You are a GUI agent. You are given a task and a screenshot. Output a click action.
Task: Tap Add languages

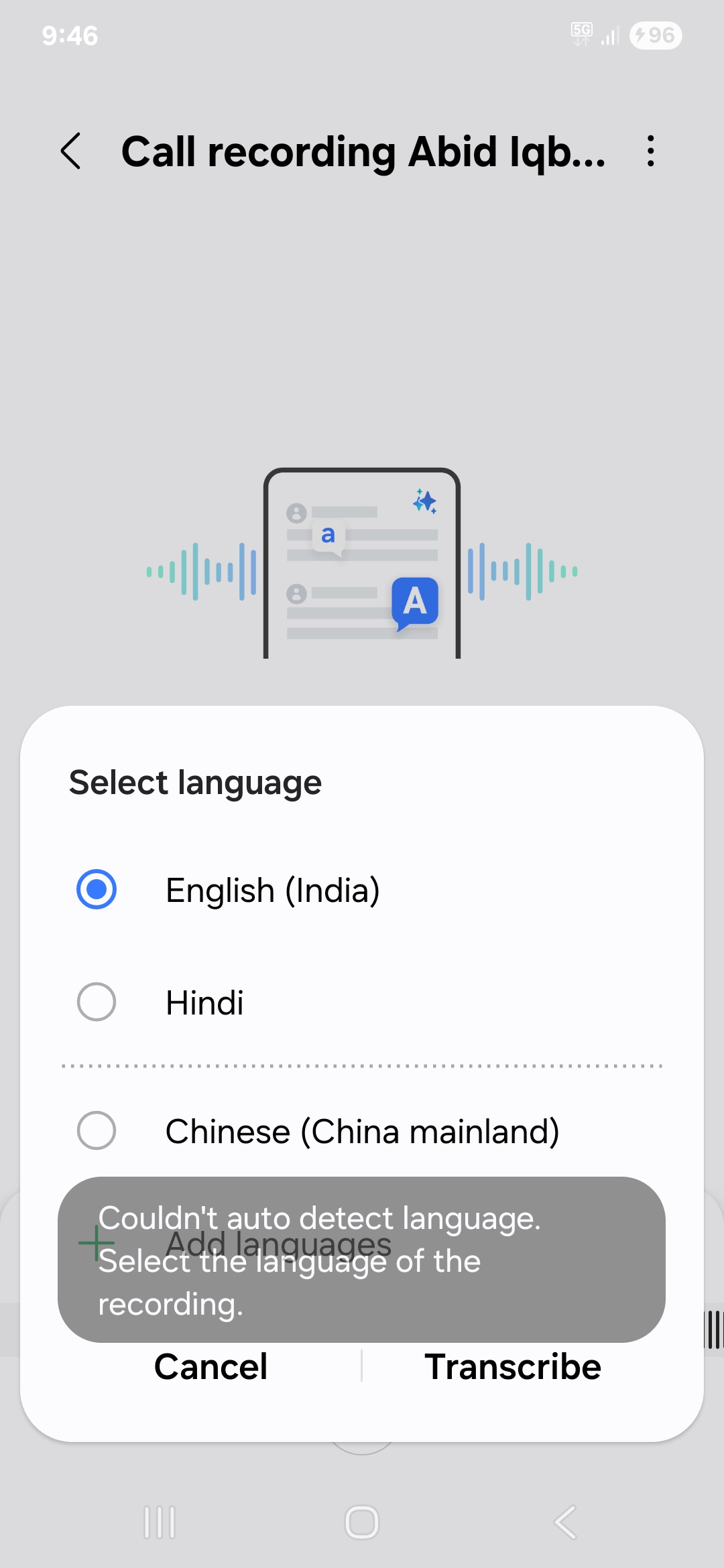278,1244
